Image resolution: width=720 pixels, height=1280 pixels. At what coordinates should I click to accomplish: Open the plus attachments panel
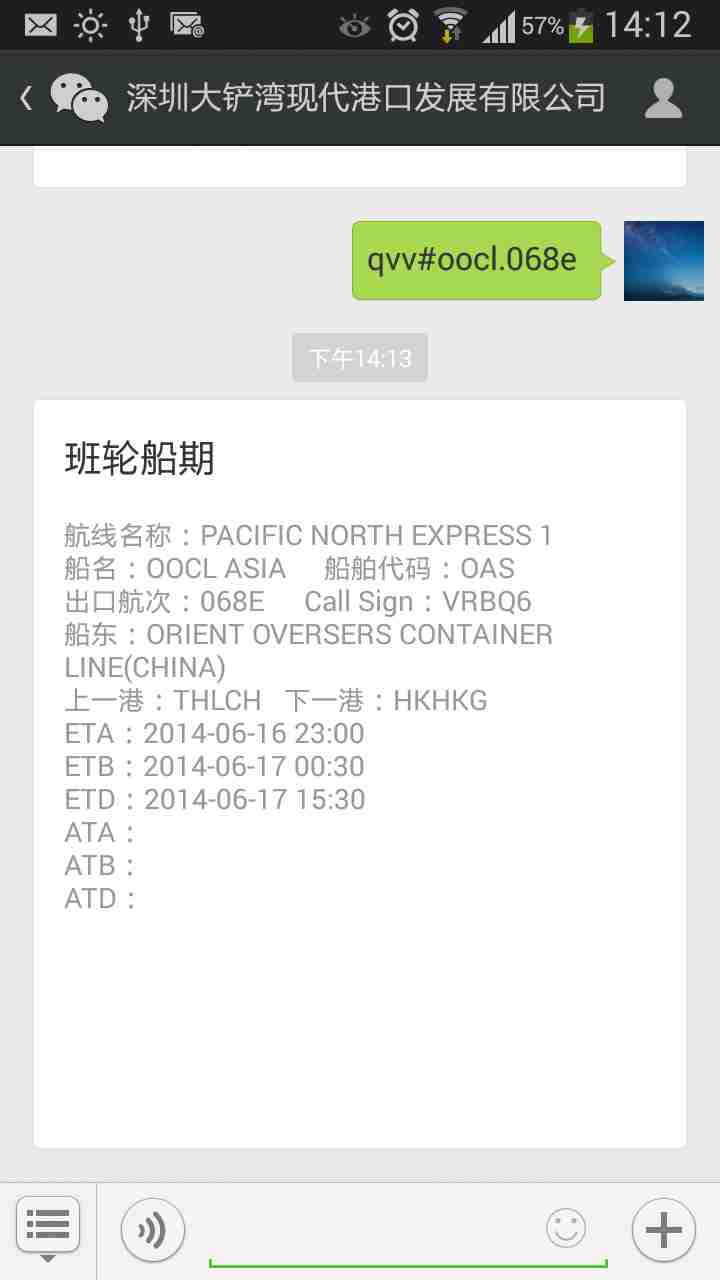(663, 1229)
